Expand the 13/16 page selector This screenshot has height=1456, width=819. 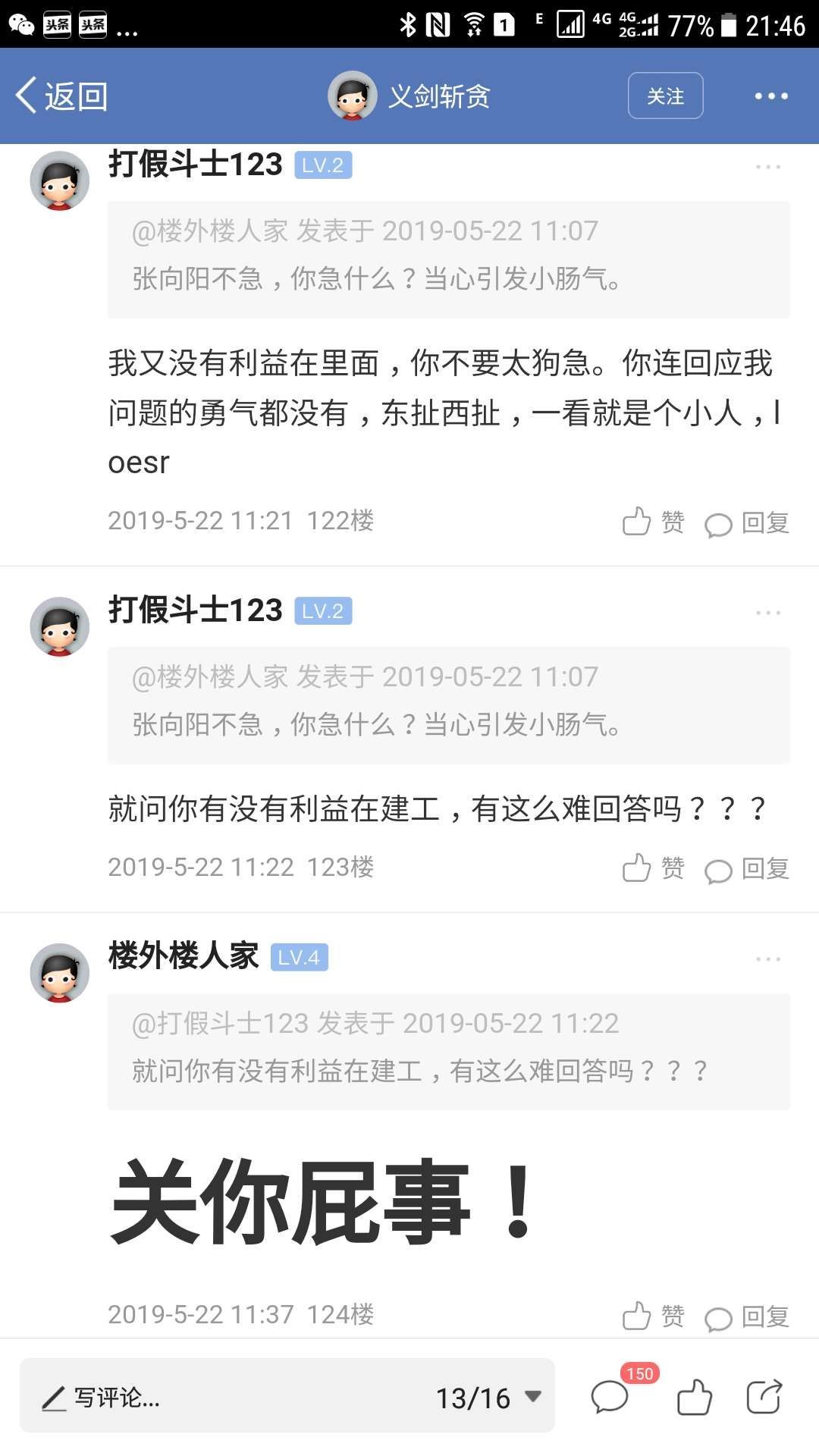tap(488, 1397)
